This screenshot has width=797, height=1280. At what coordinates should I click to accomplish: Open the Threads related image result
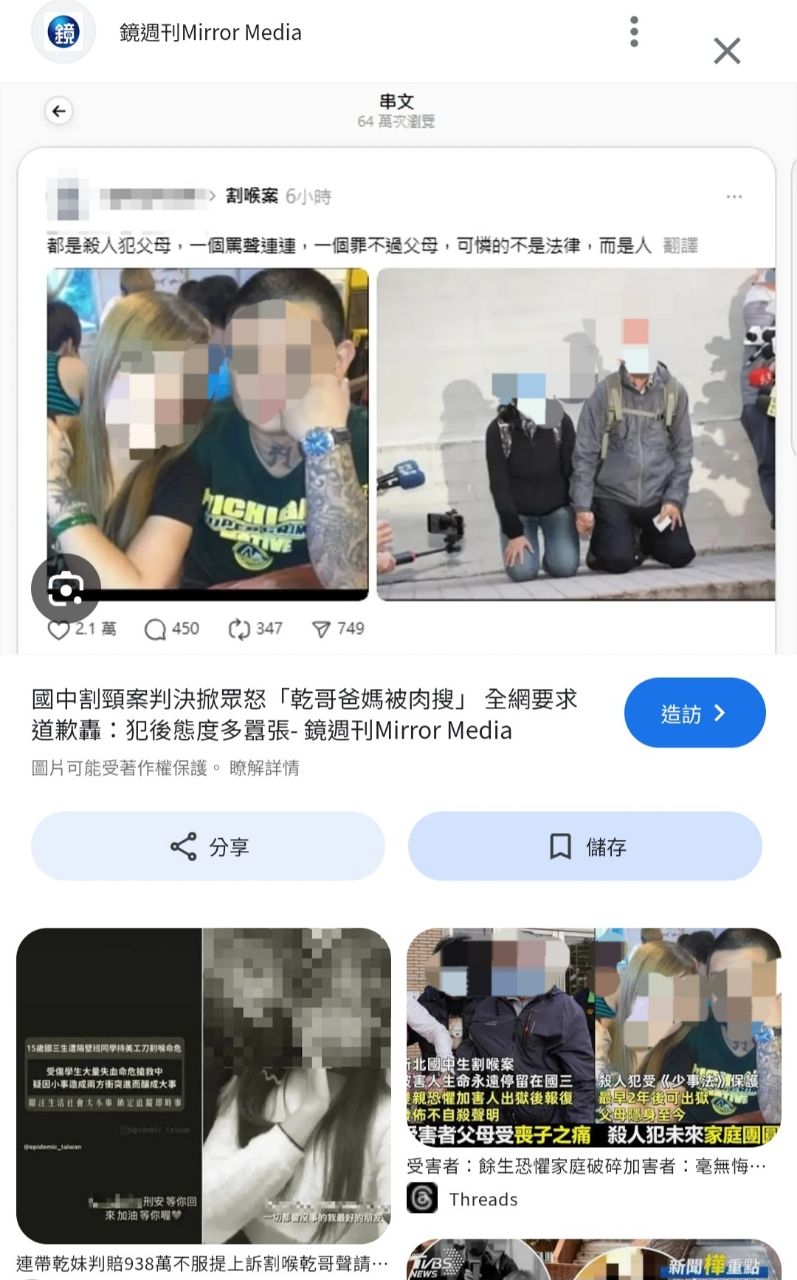click(593, 1037)
